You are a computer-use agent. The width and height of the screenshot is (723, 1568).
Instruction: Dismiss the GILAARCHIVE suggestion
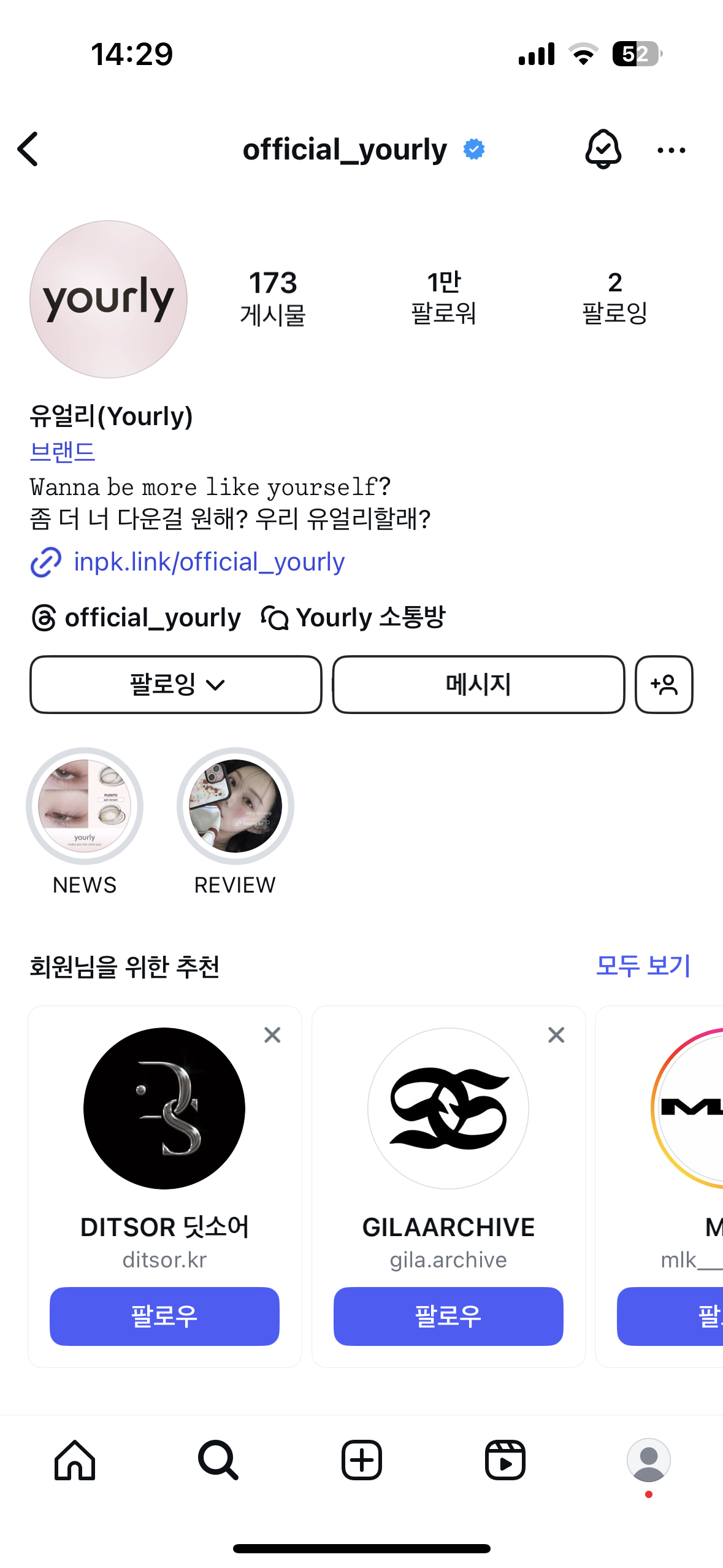click(x=556, y=1035)
